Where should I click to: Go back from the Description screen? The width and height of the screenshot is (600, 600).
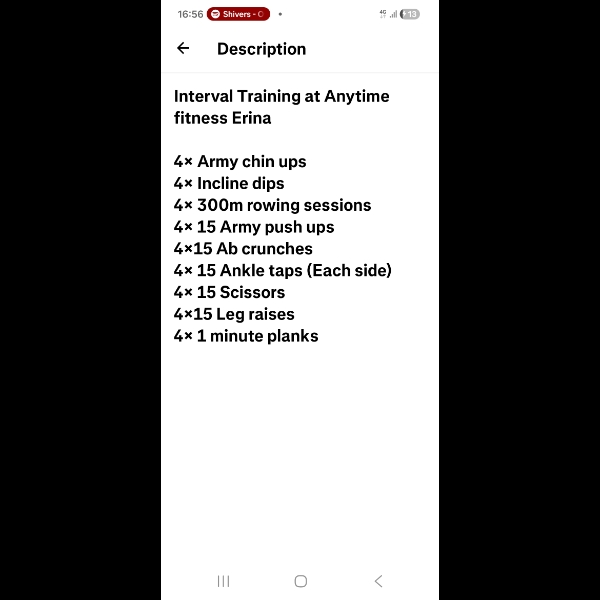183,48
